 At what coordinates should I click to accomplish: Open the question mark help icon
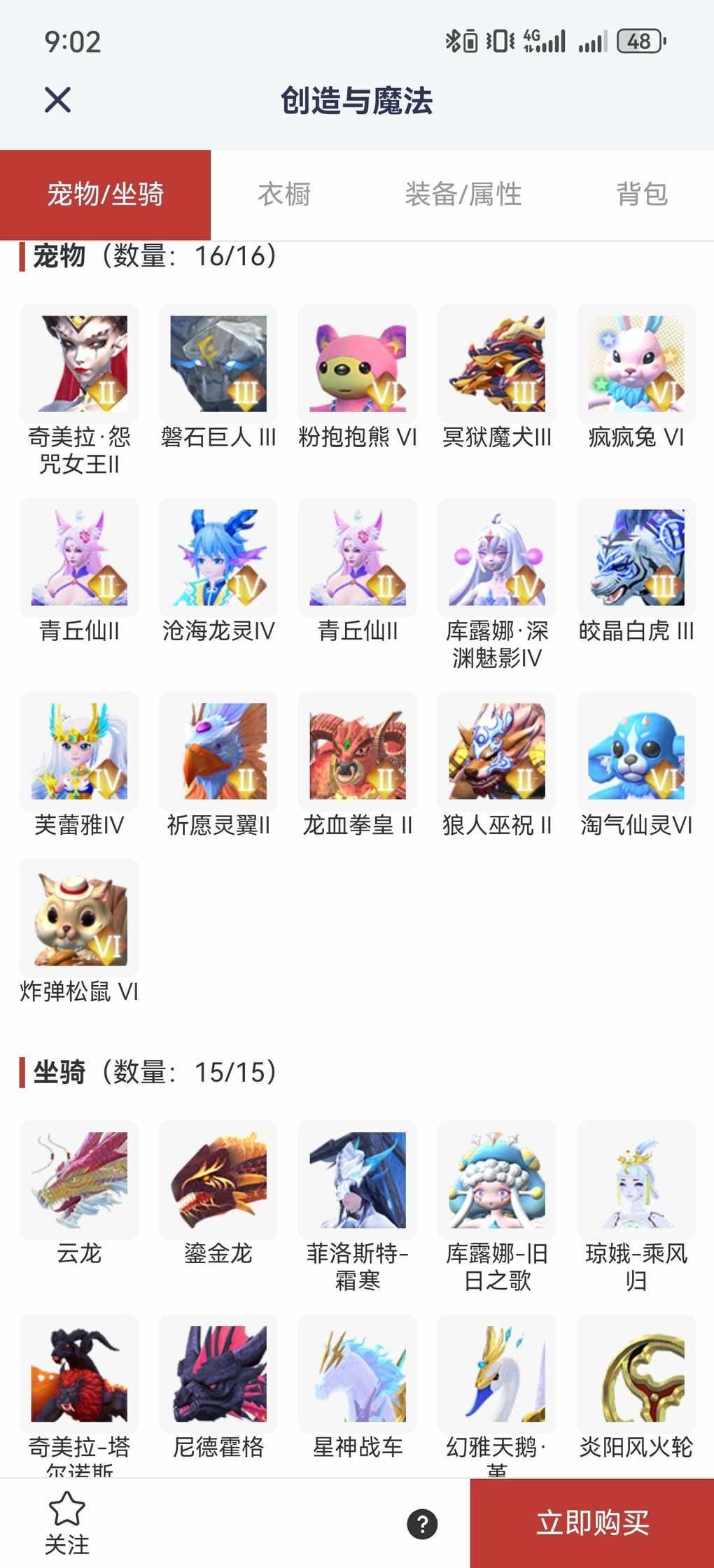(422, 1524)
